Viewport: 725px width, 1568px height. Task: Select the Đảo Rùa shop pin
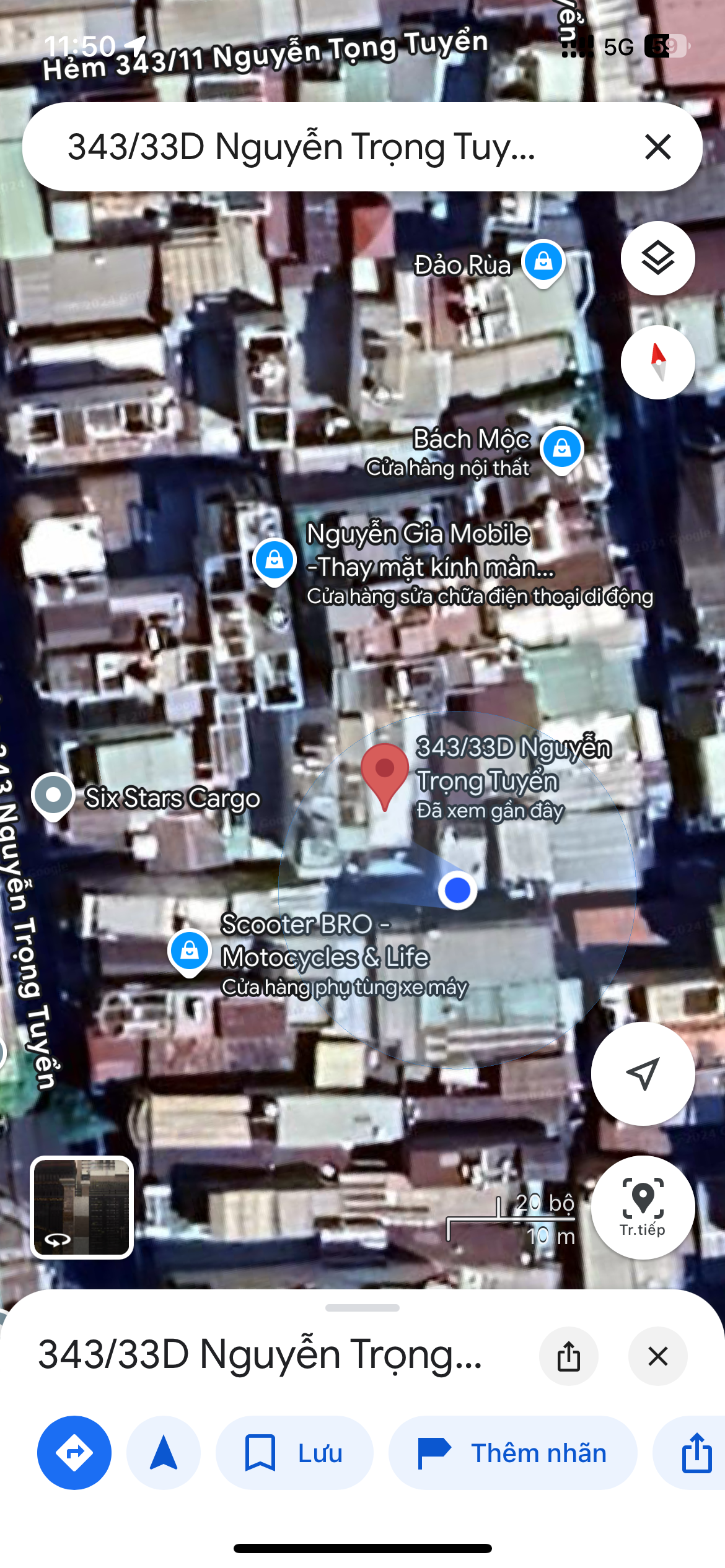[x=543, y=263]
